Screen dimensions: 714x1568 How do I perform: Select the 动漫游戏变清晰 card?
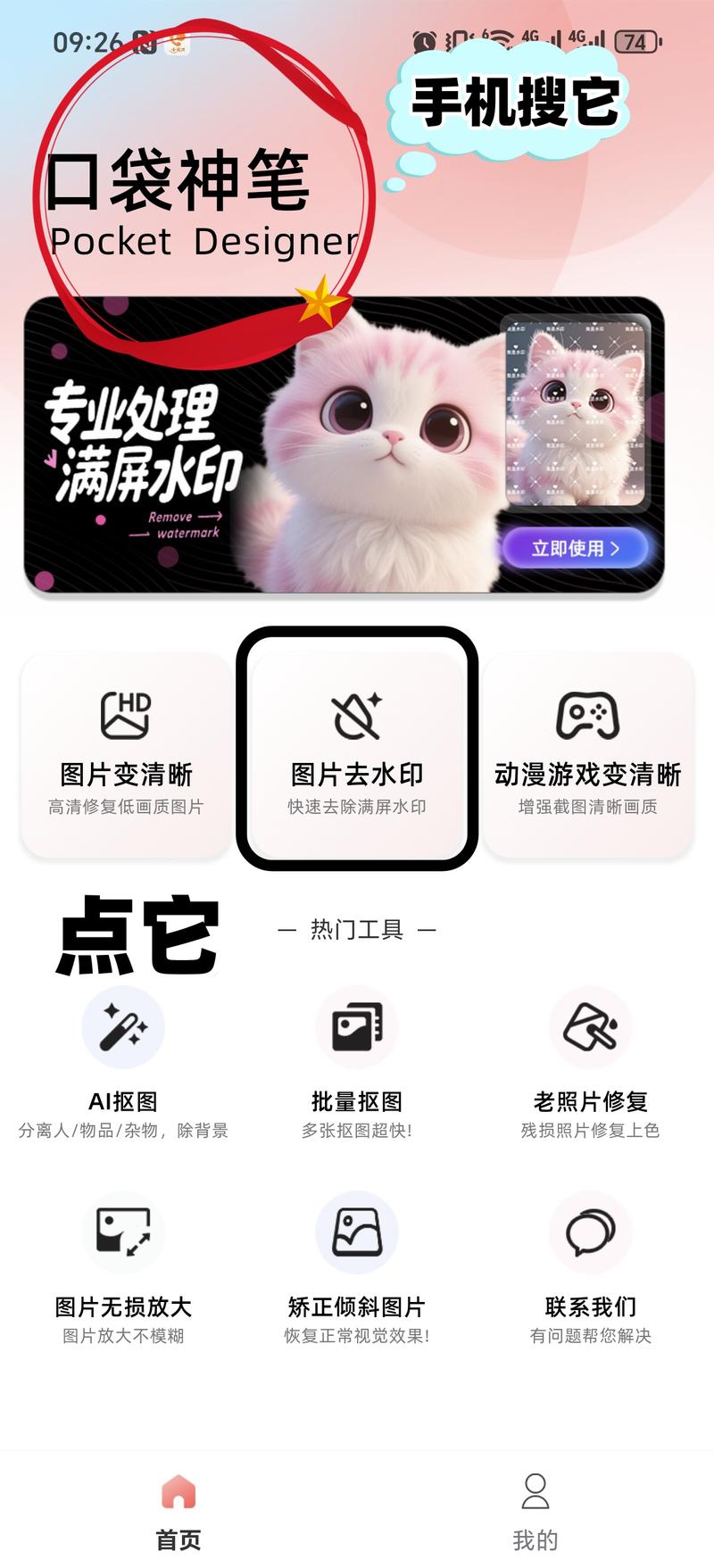pos(587,754)
